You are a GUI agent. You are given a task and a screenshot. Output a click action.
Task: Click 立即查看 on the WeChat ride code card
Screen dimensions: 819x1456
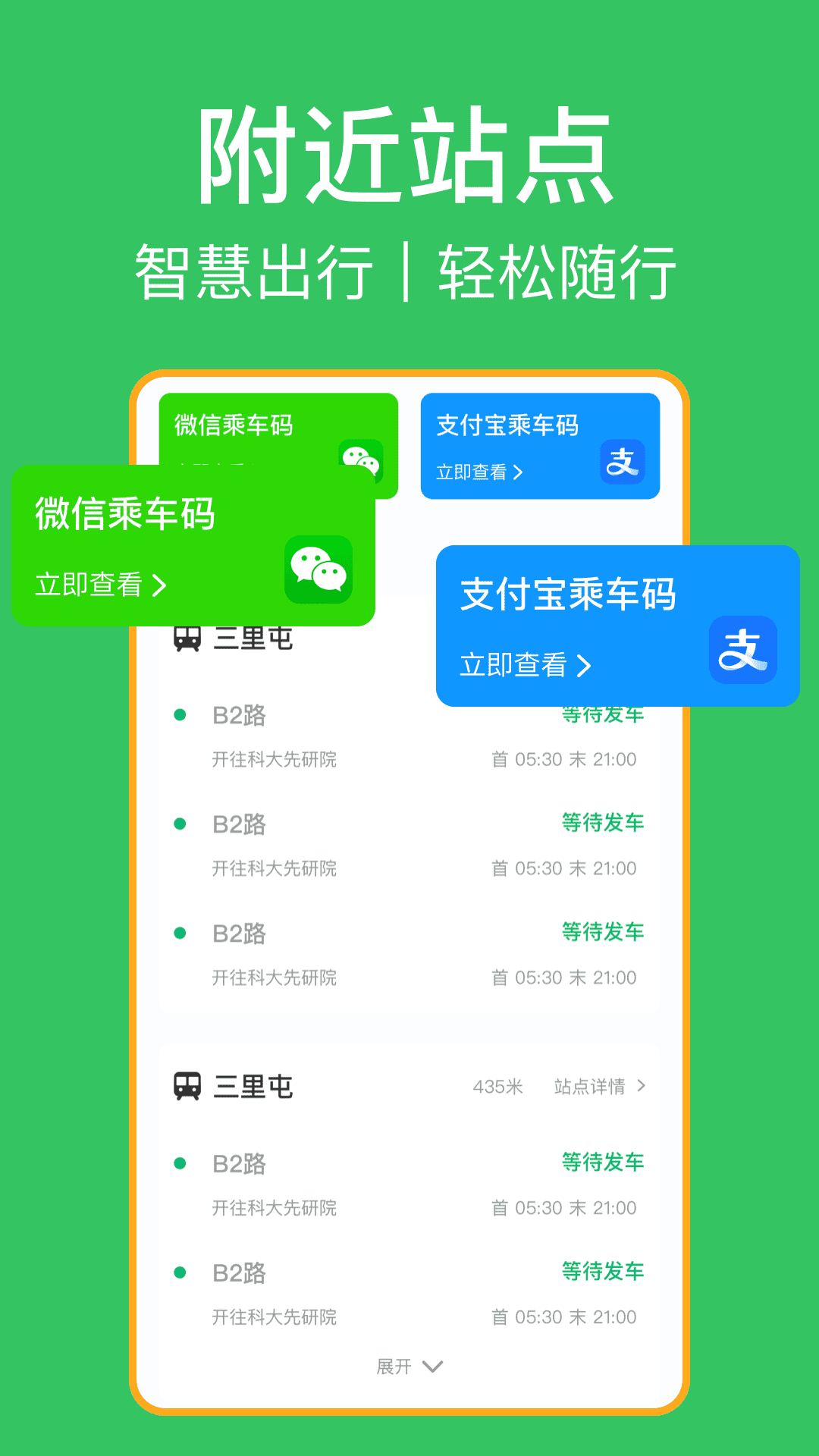coord(91,585)
